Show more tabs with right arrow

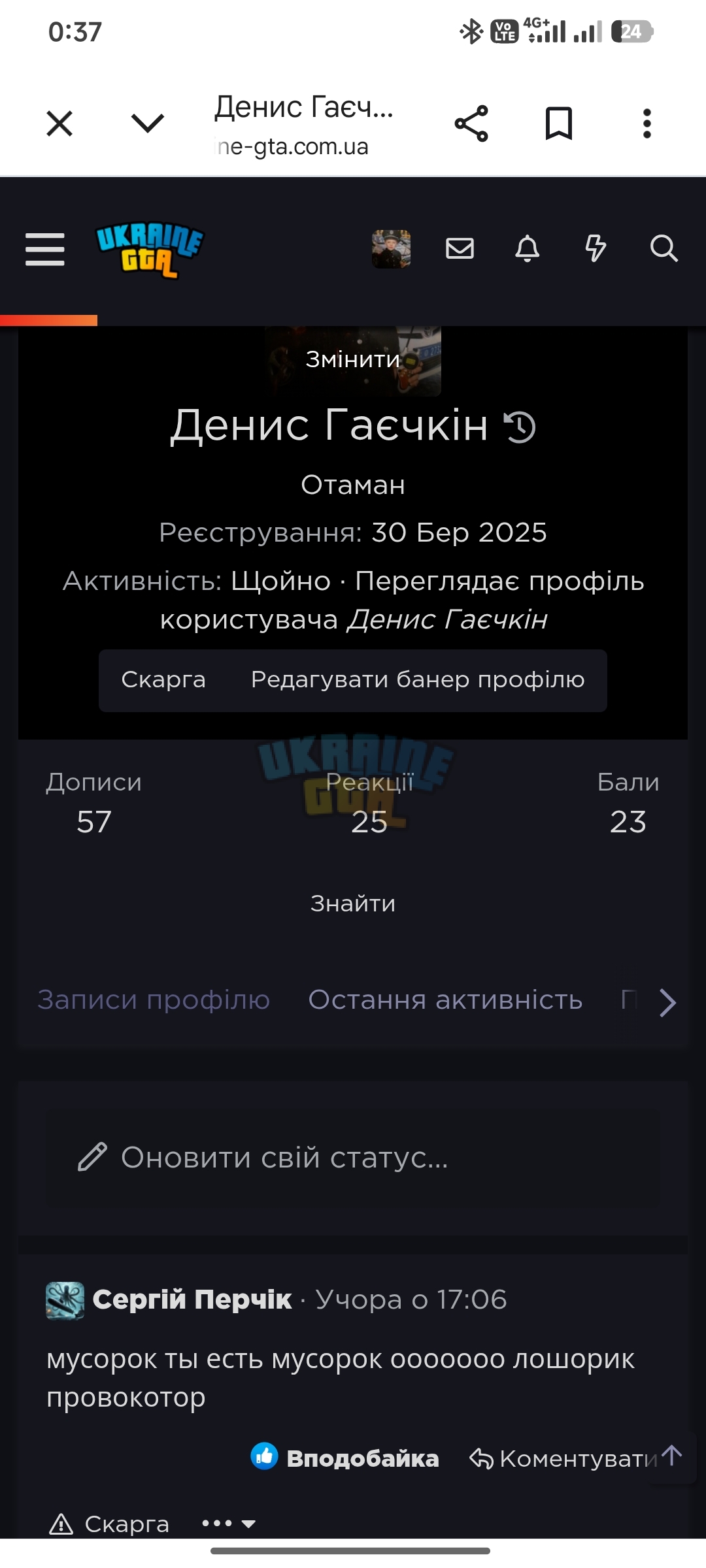pos(667,1002)
